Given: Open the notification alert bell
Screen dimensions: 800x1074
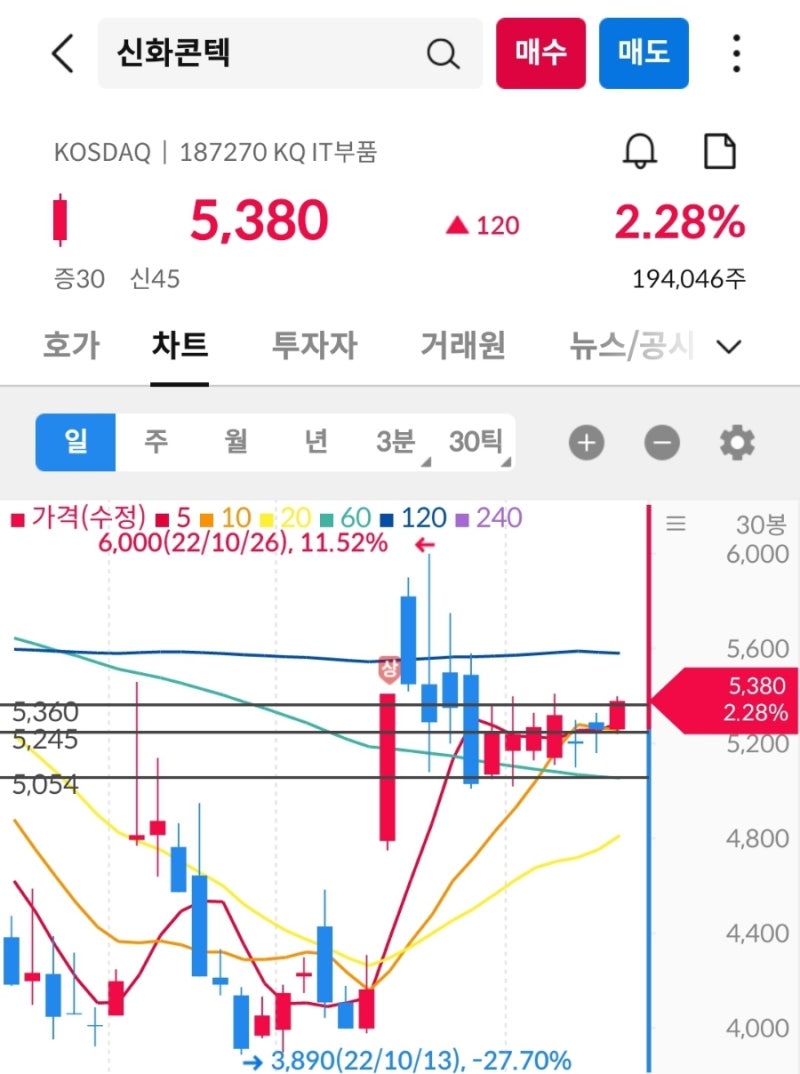Looking at the screenshot, I should (x=641, y=151).
